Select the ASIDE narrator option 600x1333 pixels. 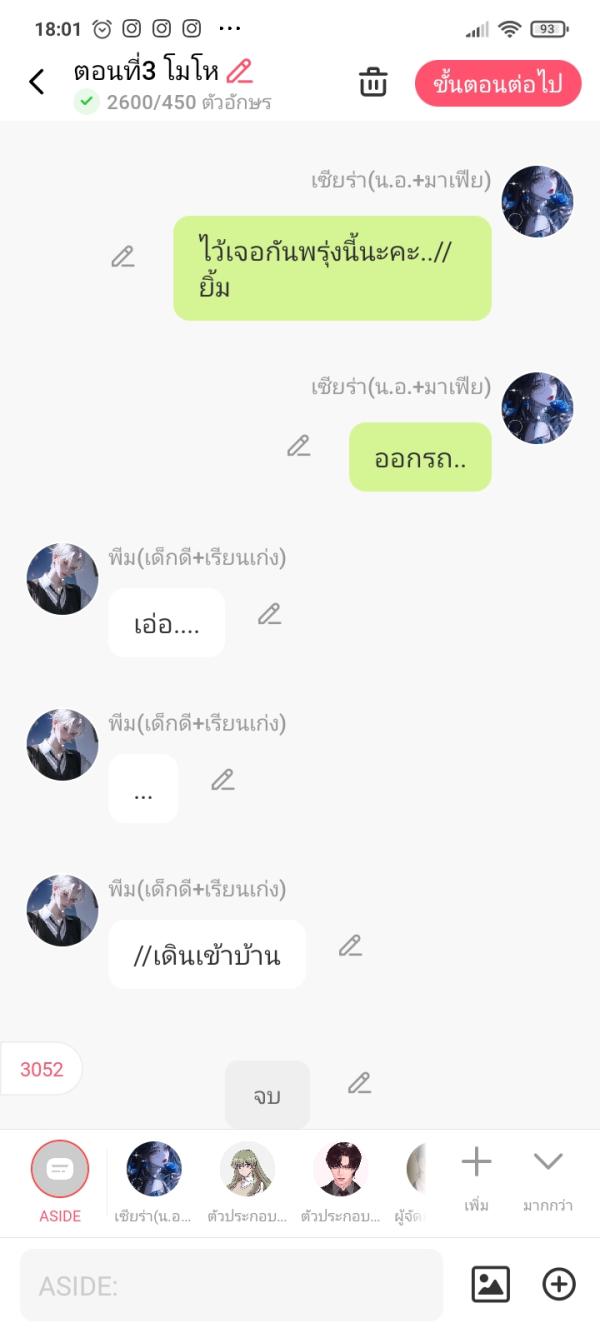(60, 1169)
